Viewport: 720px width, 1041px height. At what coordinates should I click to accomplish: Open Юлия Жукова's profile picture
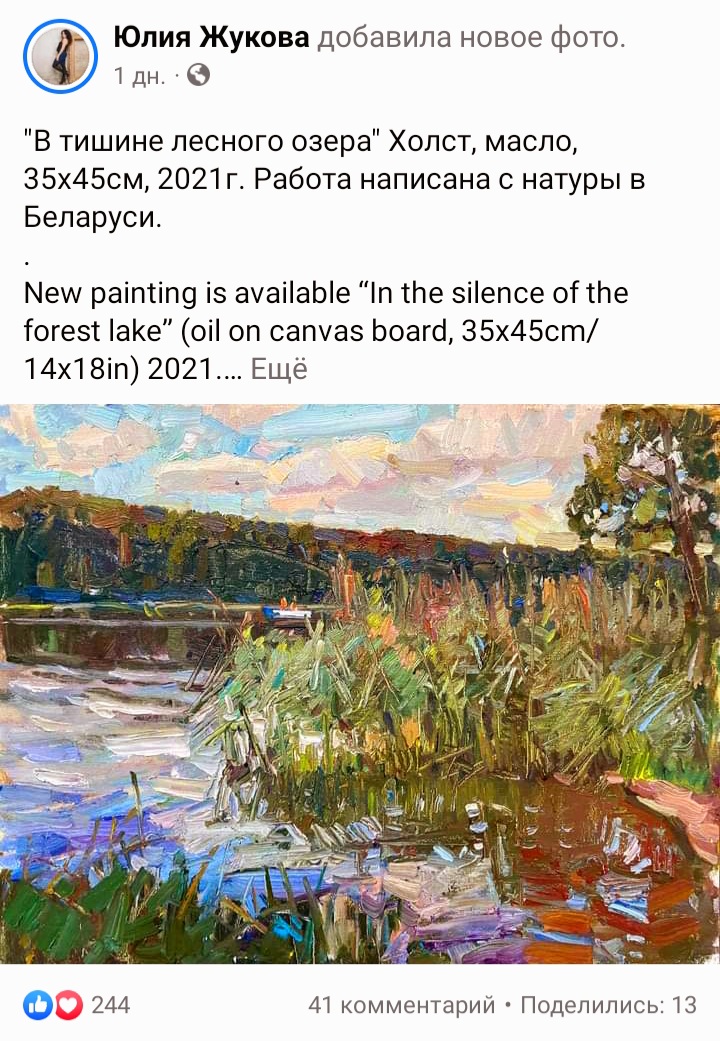click(60, 56)
